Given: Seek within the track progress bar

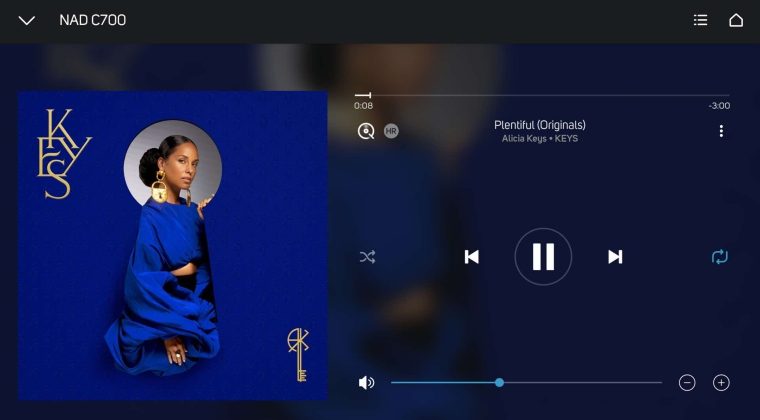Looking at the screenshot, I should [x=541, y=95].
